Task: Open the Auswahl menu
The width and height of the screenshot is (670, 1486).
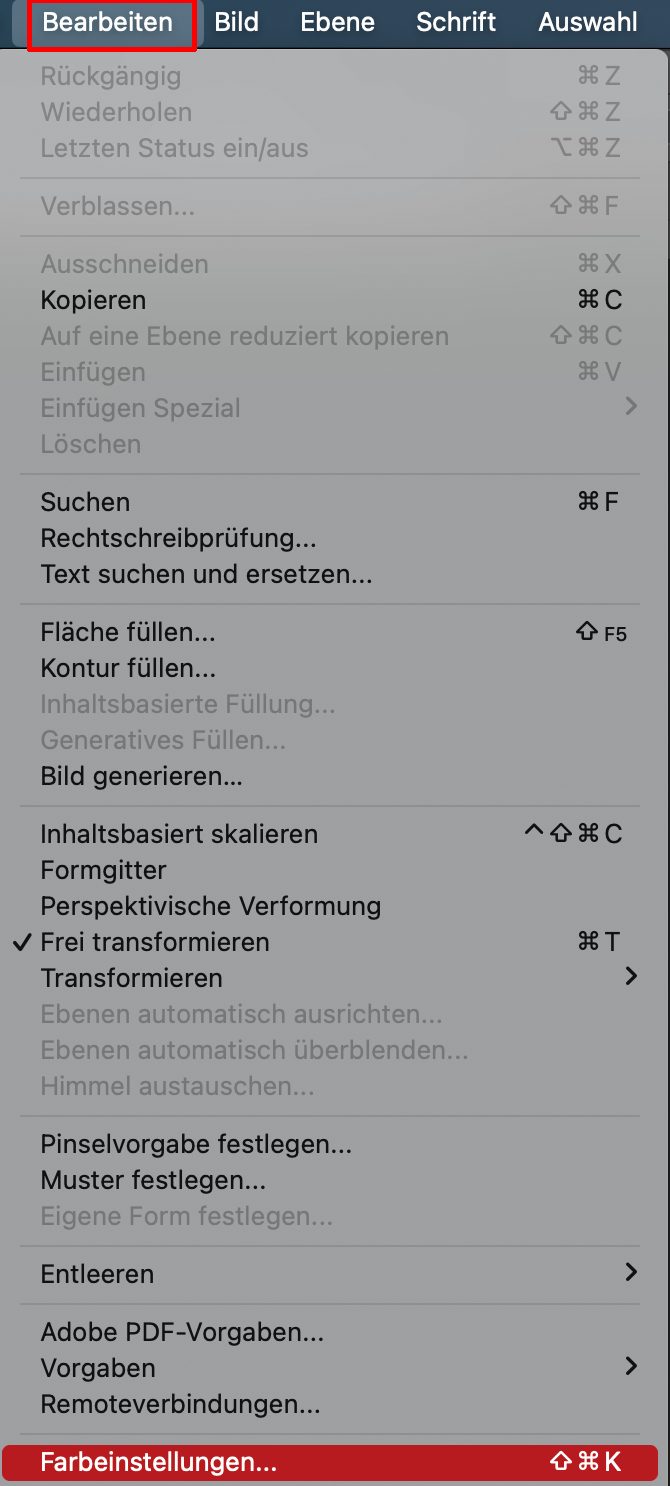Action: pyautogui.click(x=588, y=22)
